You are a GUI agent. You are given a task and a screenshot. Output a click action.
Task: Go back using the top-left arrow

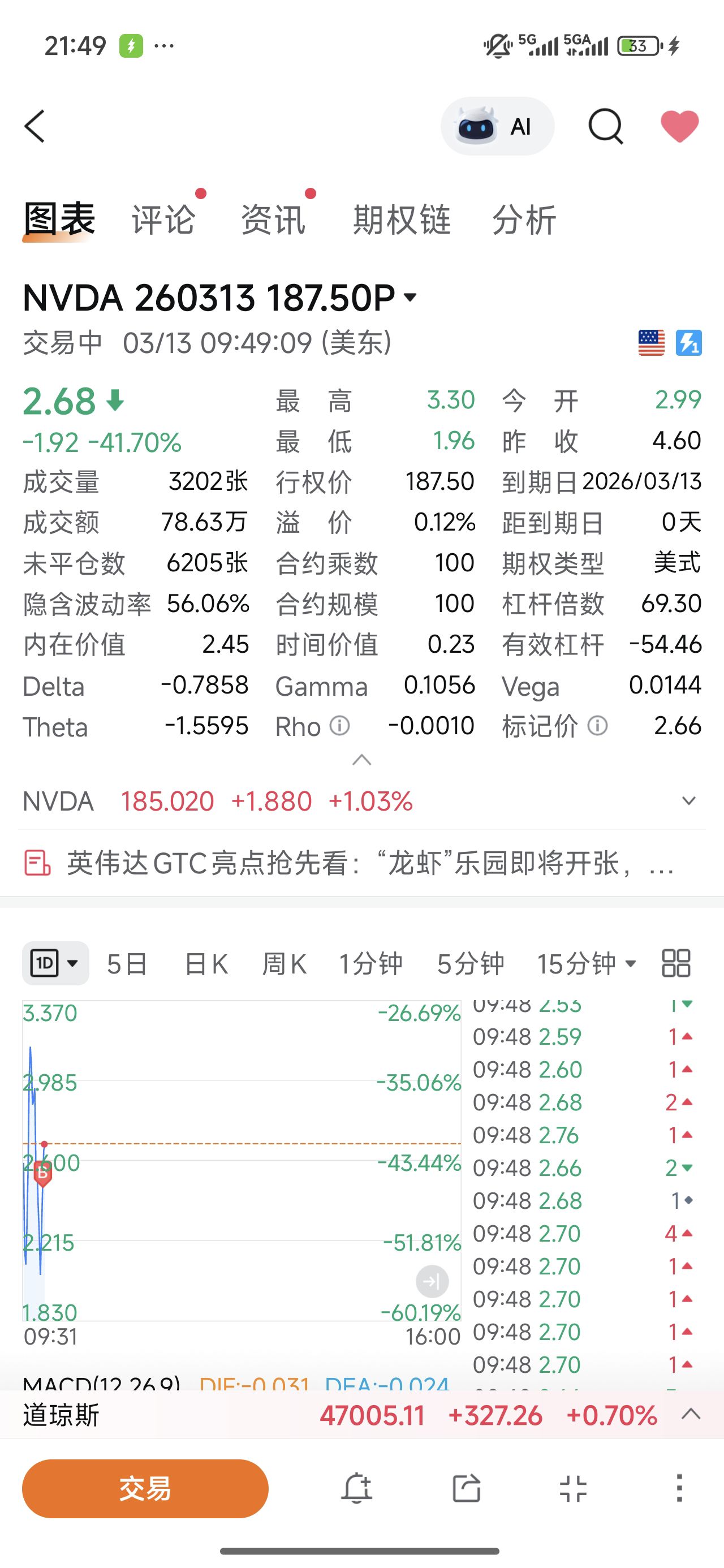(35, 127)
